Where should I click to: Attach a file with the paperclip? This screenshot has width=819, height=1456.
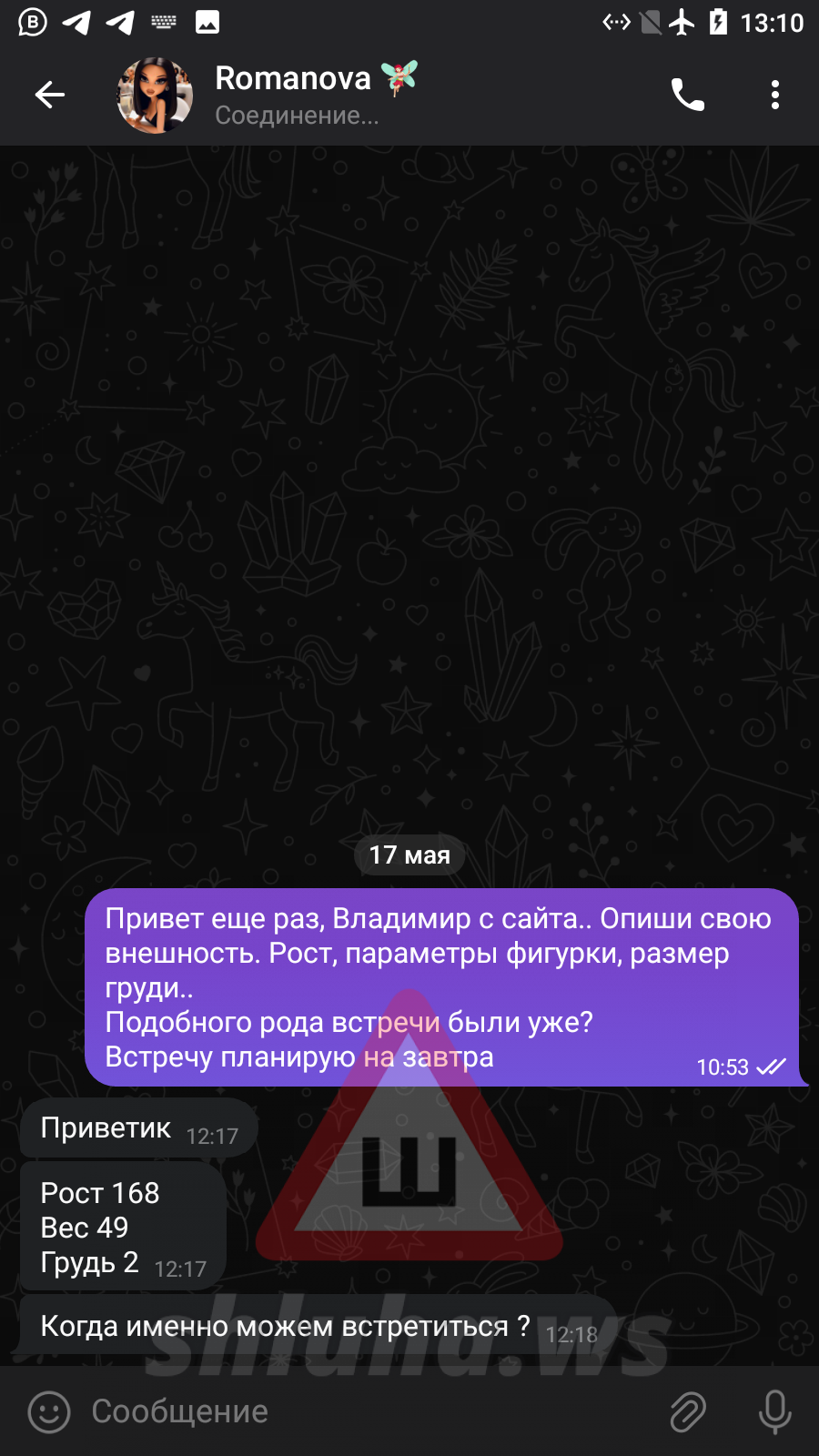click(x=688, y=1412)
